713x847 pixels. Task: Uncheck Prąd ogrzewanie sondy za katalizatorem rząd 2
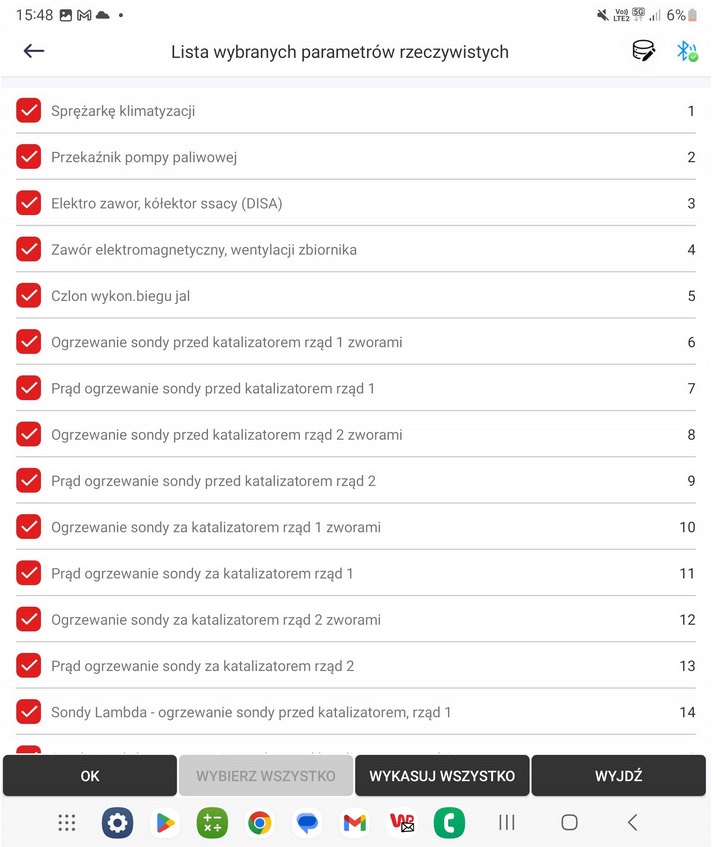pyautogui.click(x=29, y=666)
